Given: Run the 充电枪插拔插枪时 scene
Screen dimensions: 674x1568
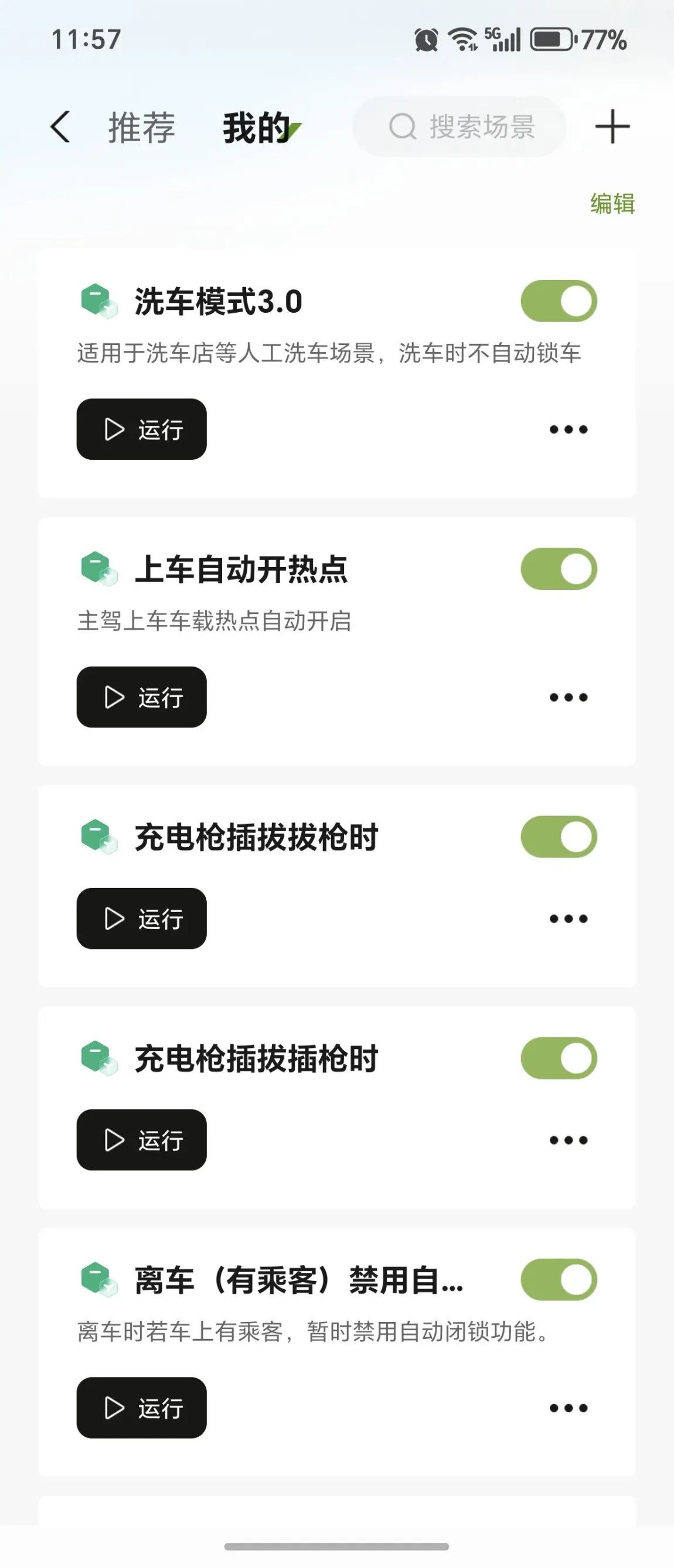Looking at the screenshot, I should pyautogui.click(x=141, y=1140).
